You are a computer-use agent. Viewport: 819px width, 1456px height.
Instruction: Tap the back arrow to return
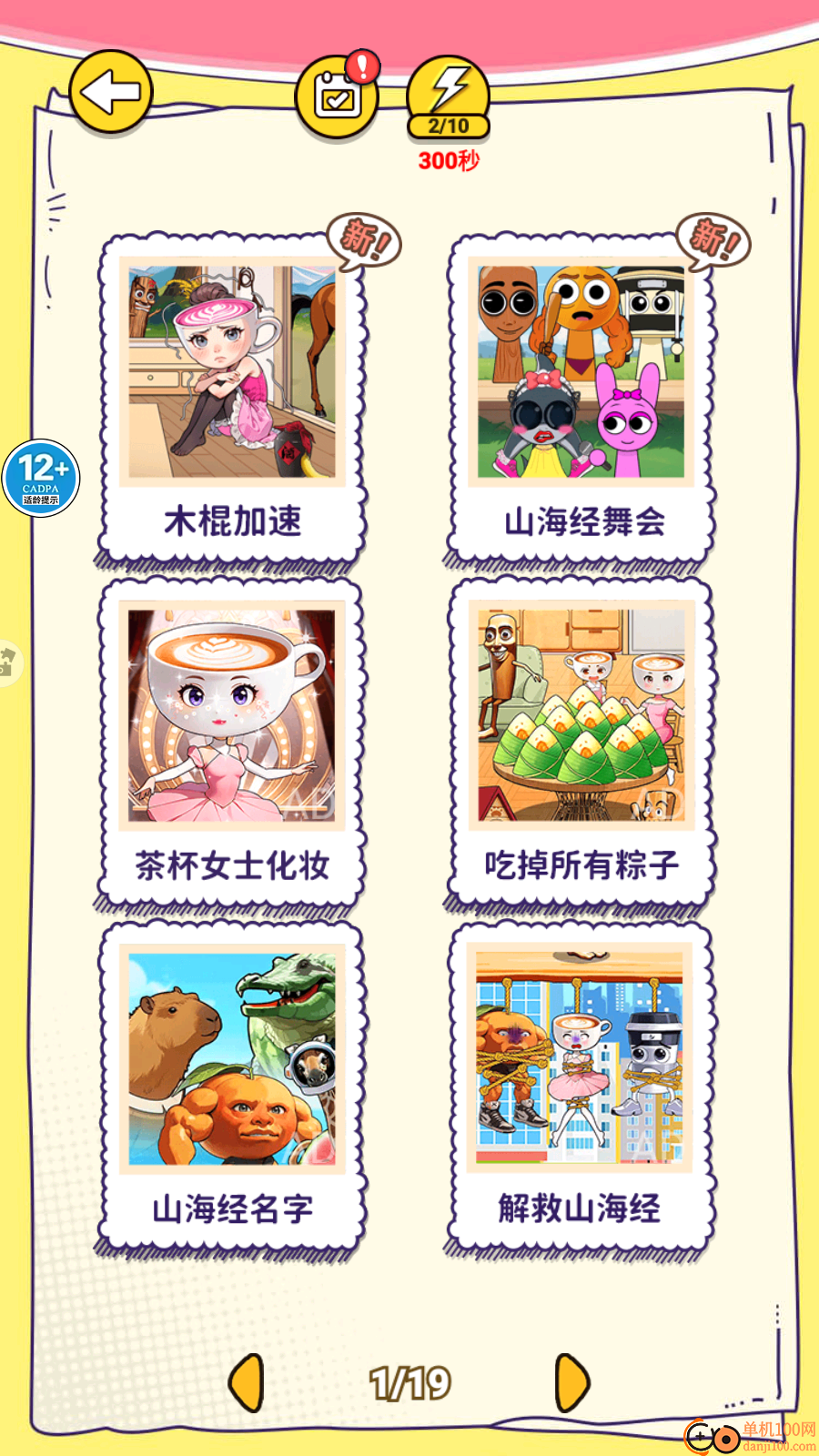tap(109, 89)
